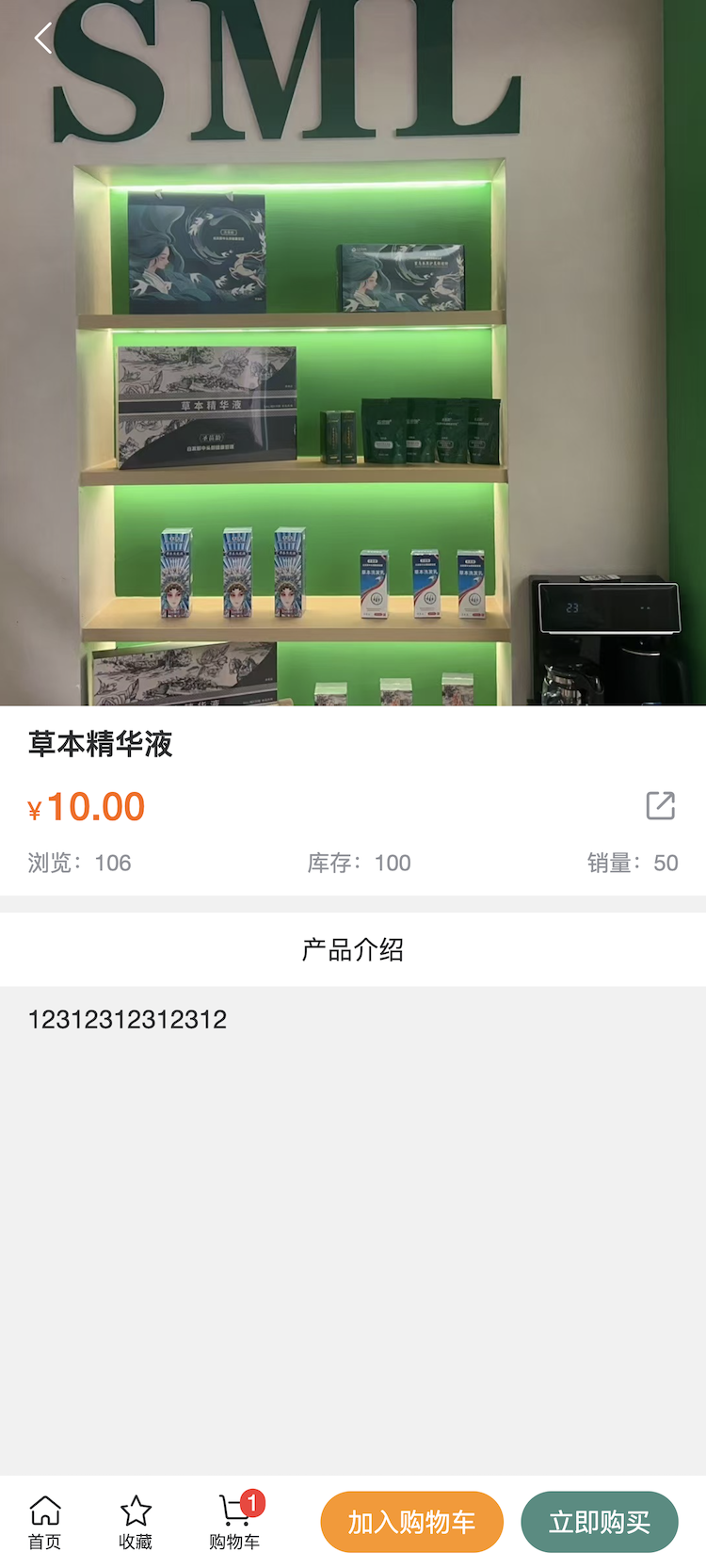Tap 加入购物车 to add item to cart

pos(411,1522)
